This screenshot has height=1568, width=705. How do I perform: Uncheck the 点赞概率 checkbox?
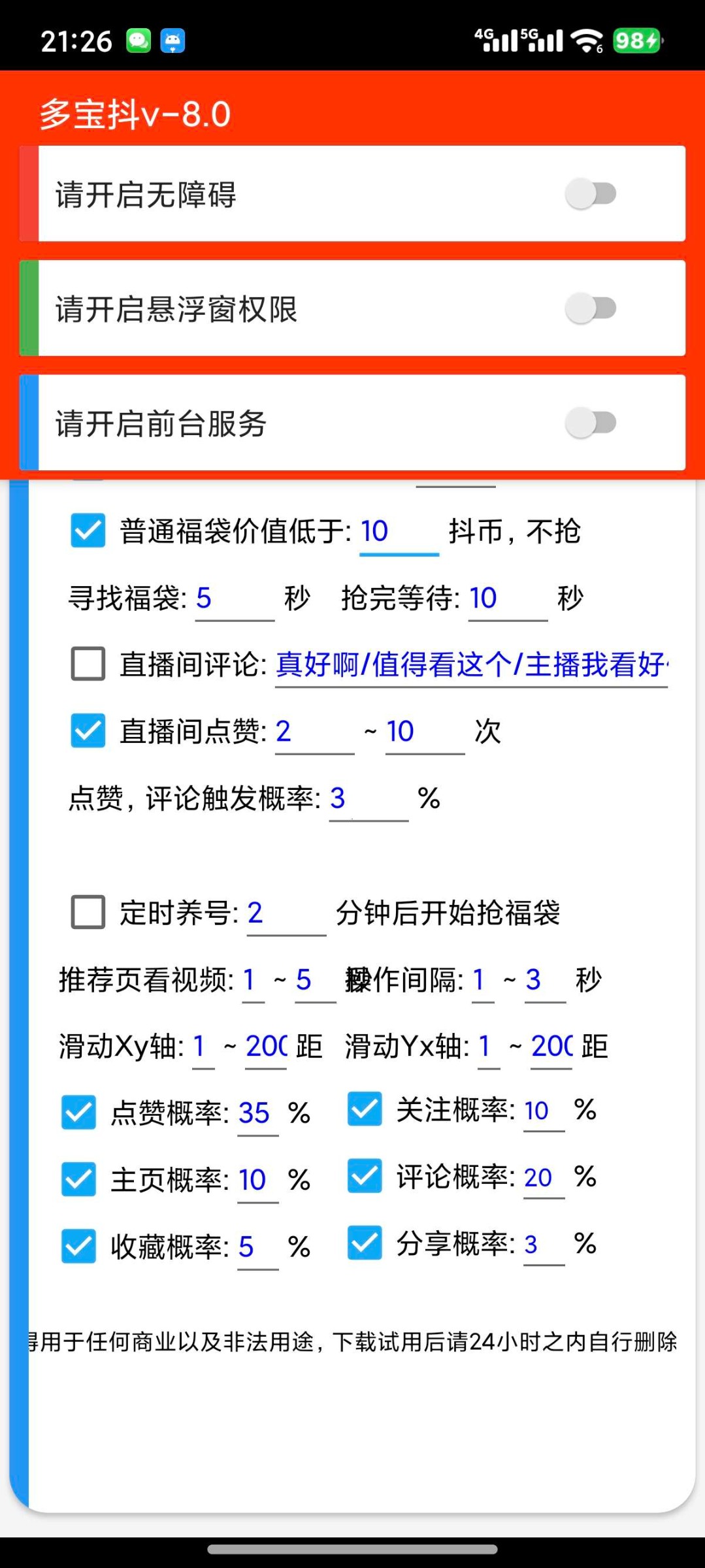(79, 1112)
